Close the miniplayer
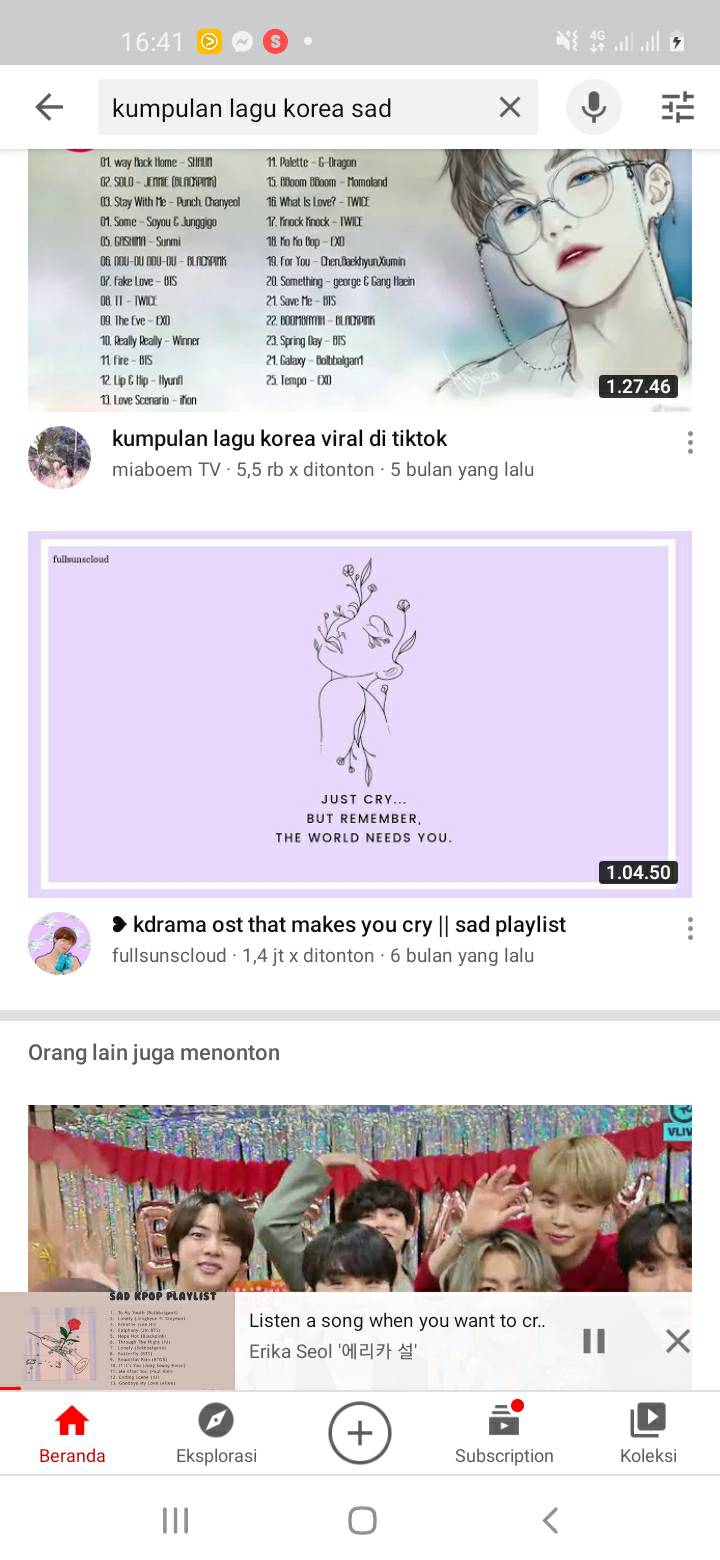Viewport: 720px width, 1560px height. pyautogui.click(x=678, y=1341)
